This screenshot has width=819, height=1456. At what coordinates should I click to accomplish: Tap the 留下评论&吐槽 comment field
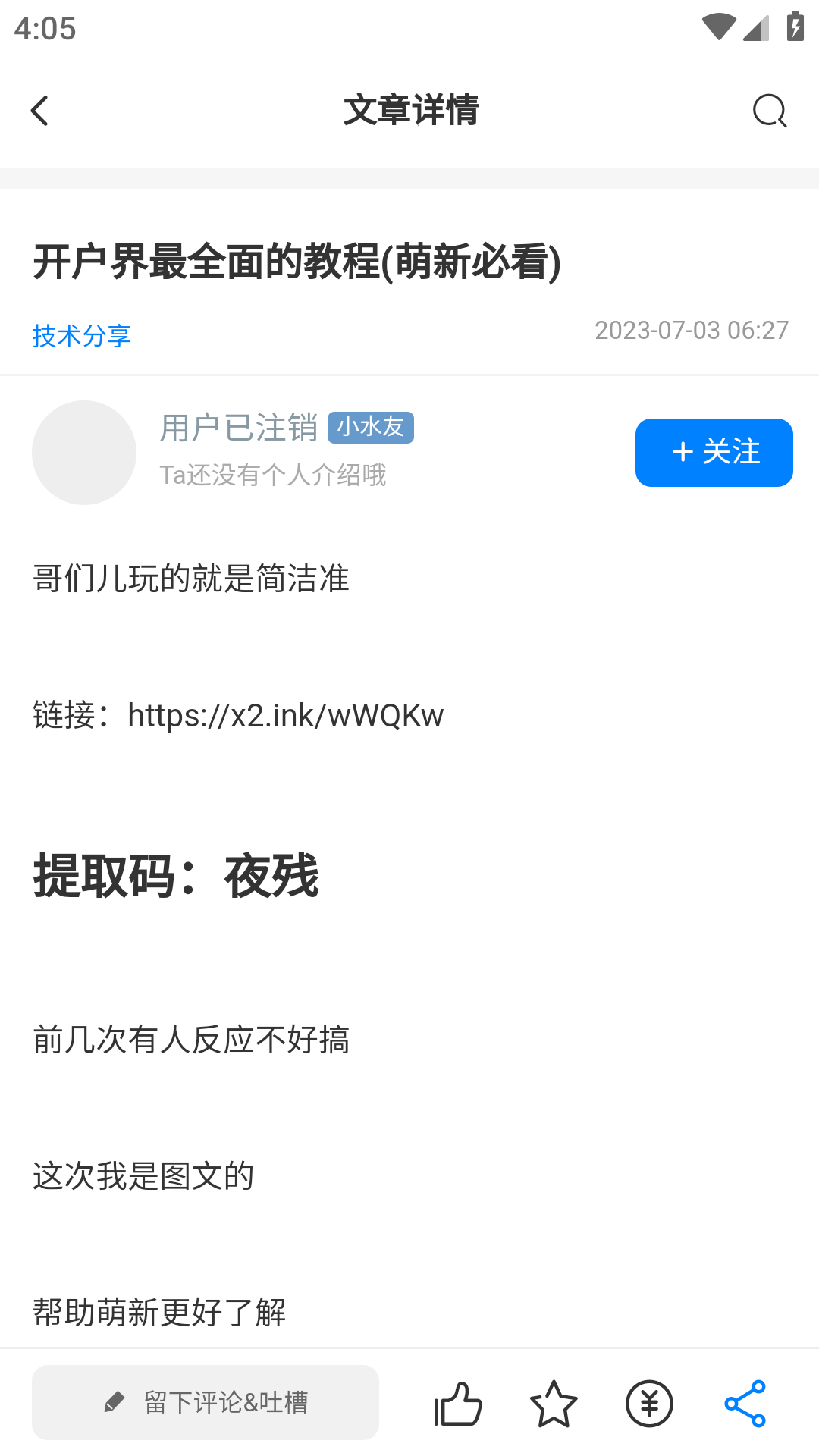pyautogui.click(x=206, y=1402)
